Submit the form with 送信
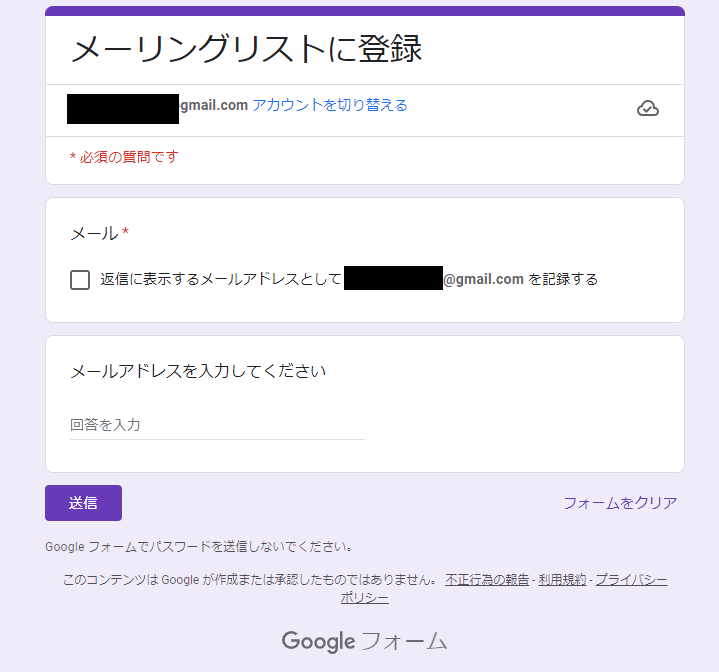 click(x=83, y=503)
